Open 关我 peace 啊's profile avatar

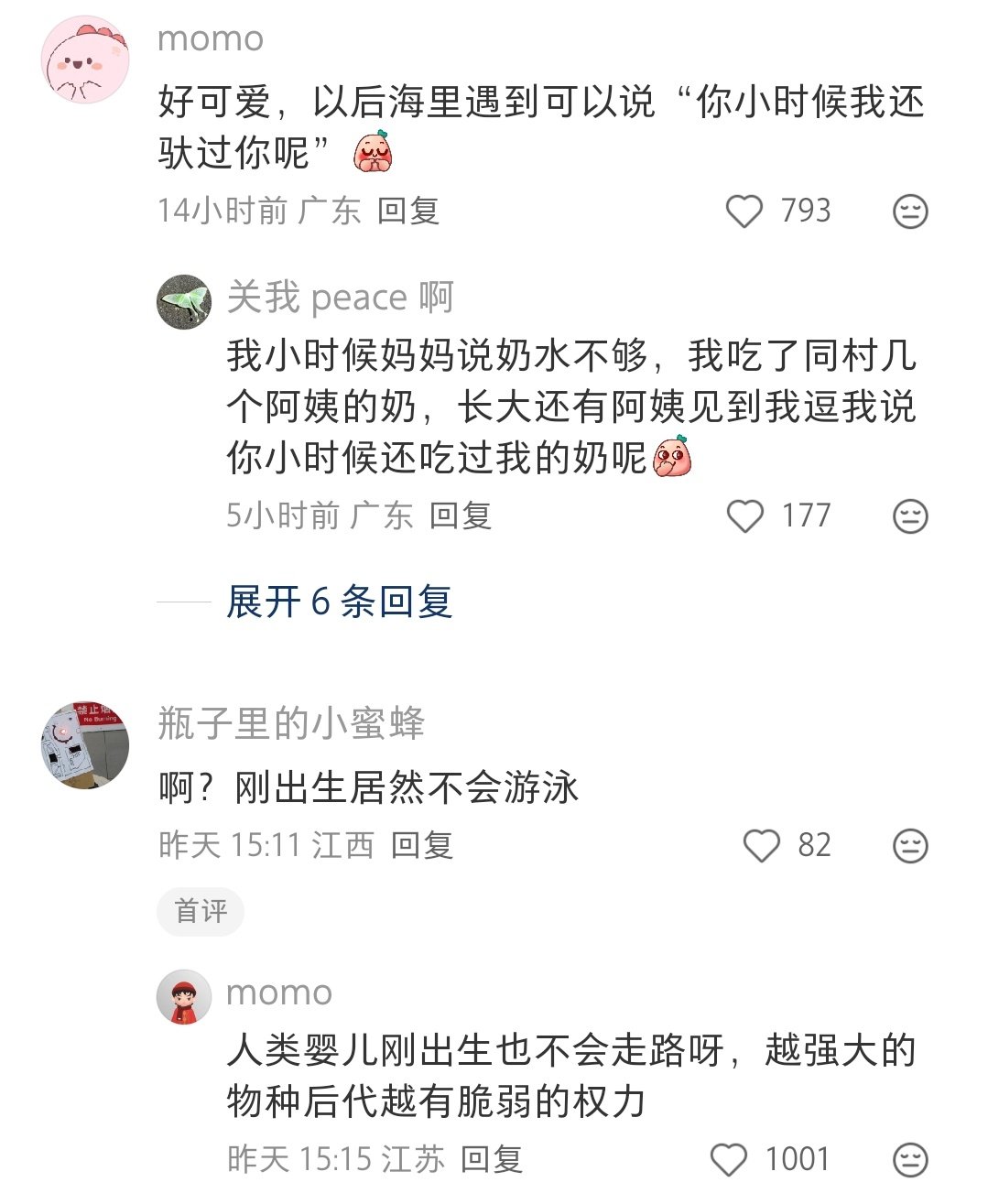[184, 301]
